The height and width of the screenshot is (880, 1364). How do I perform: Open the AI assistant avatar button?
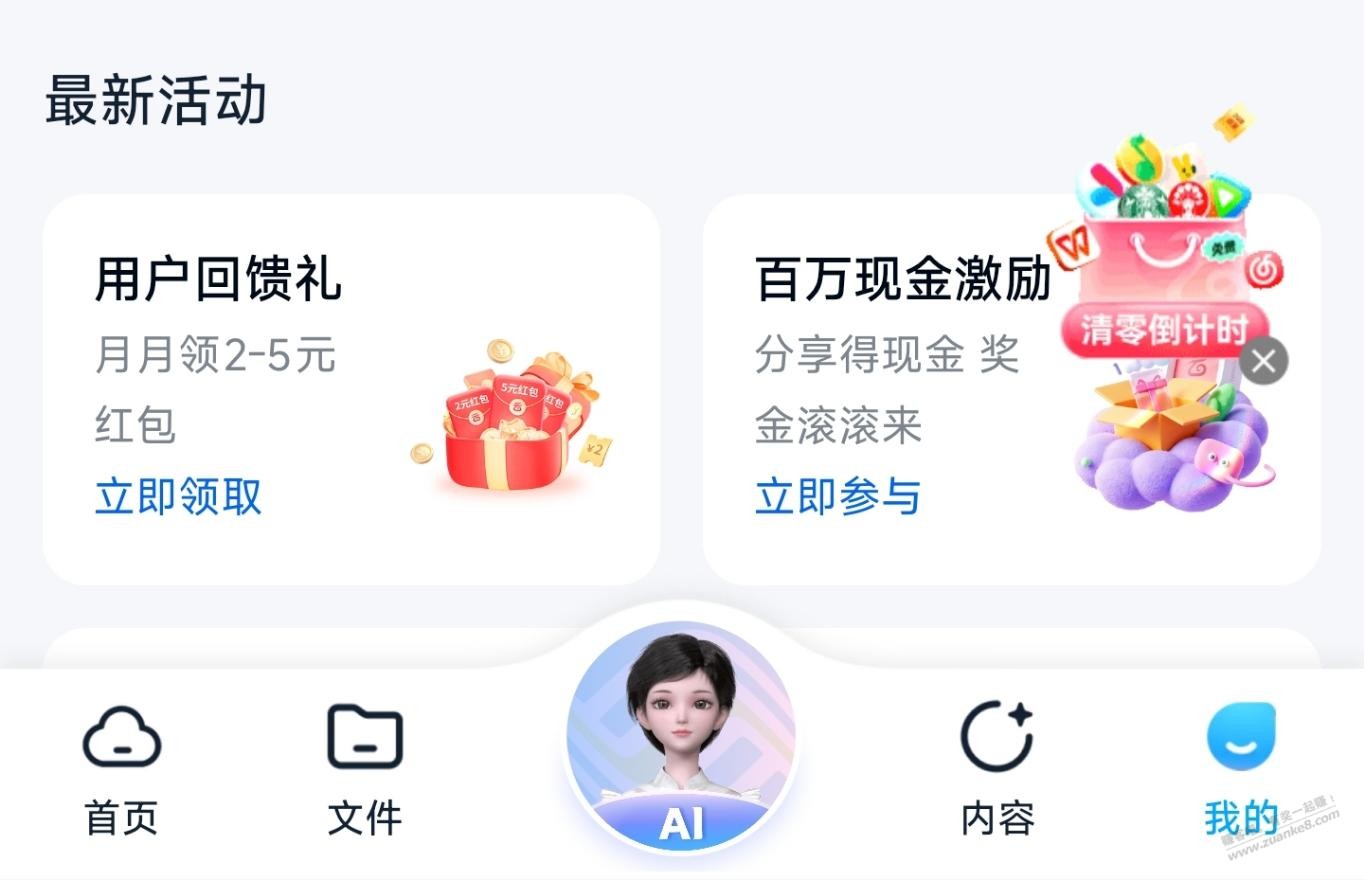681,740
